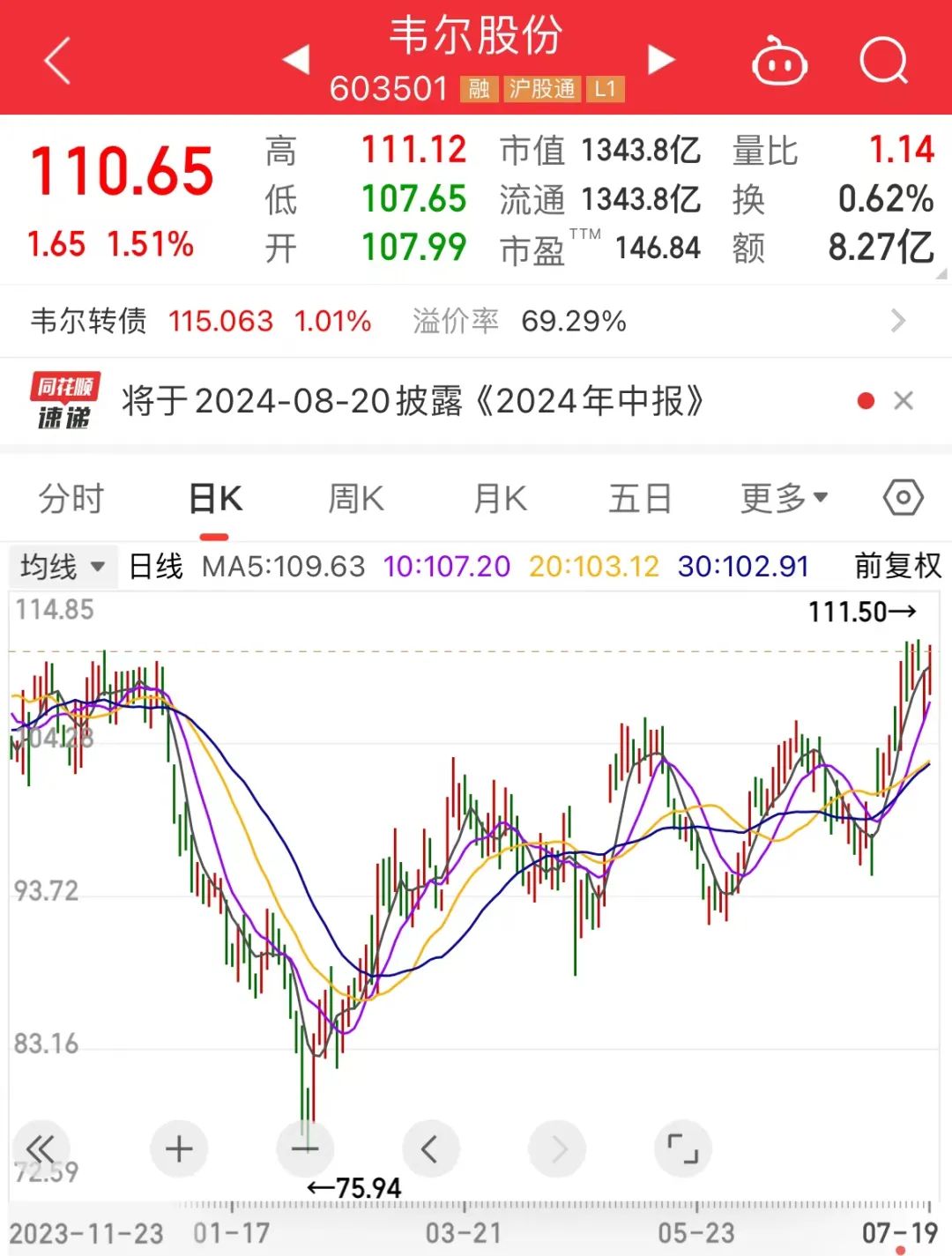952x1256 pixels.
Task: Switch to the previous stock
Action: click(x=296, y=60)
